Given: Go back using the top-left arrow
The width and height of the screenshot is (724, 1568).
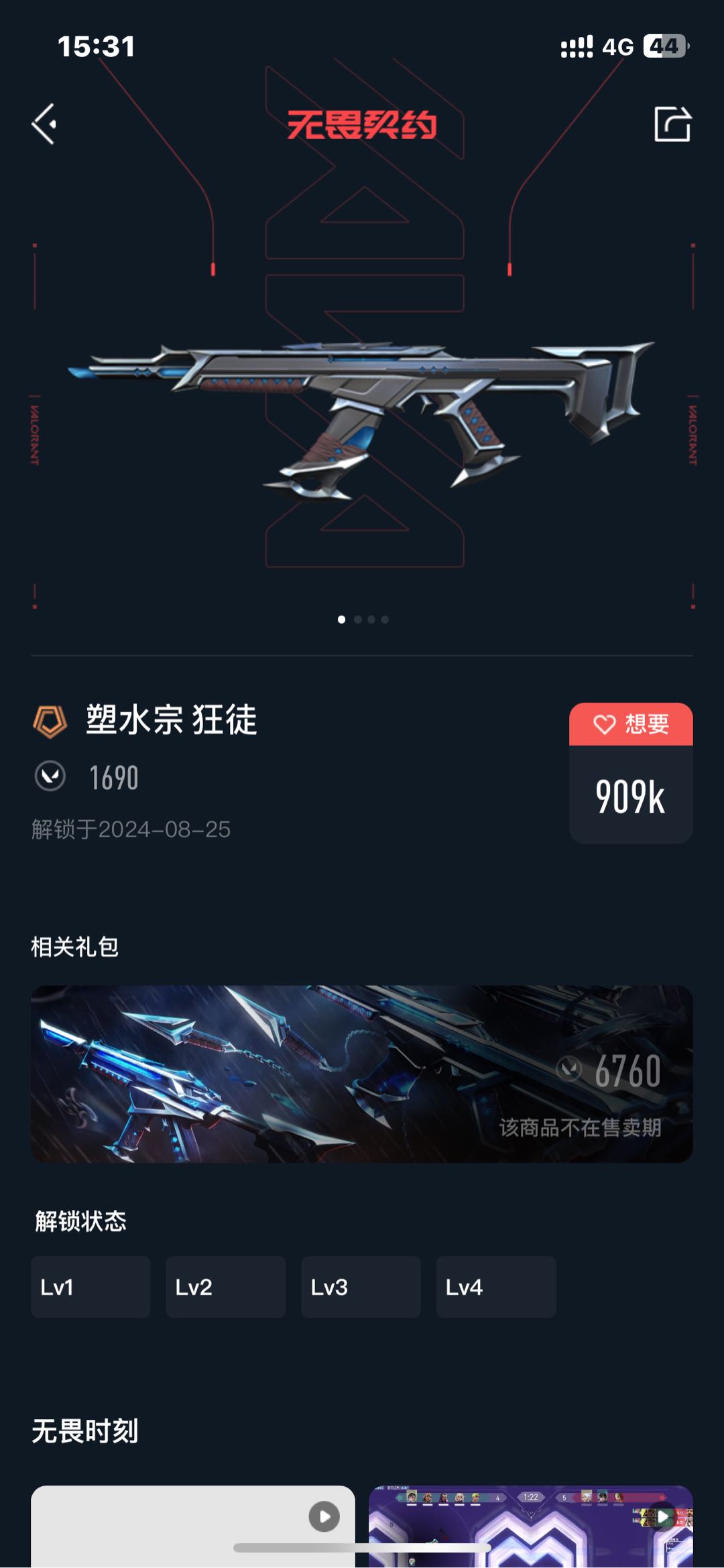Looking at the screenshot, I should coord(44,124).
